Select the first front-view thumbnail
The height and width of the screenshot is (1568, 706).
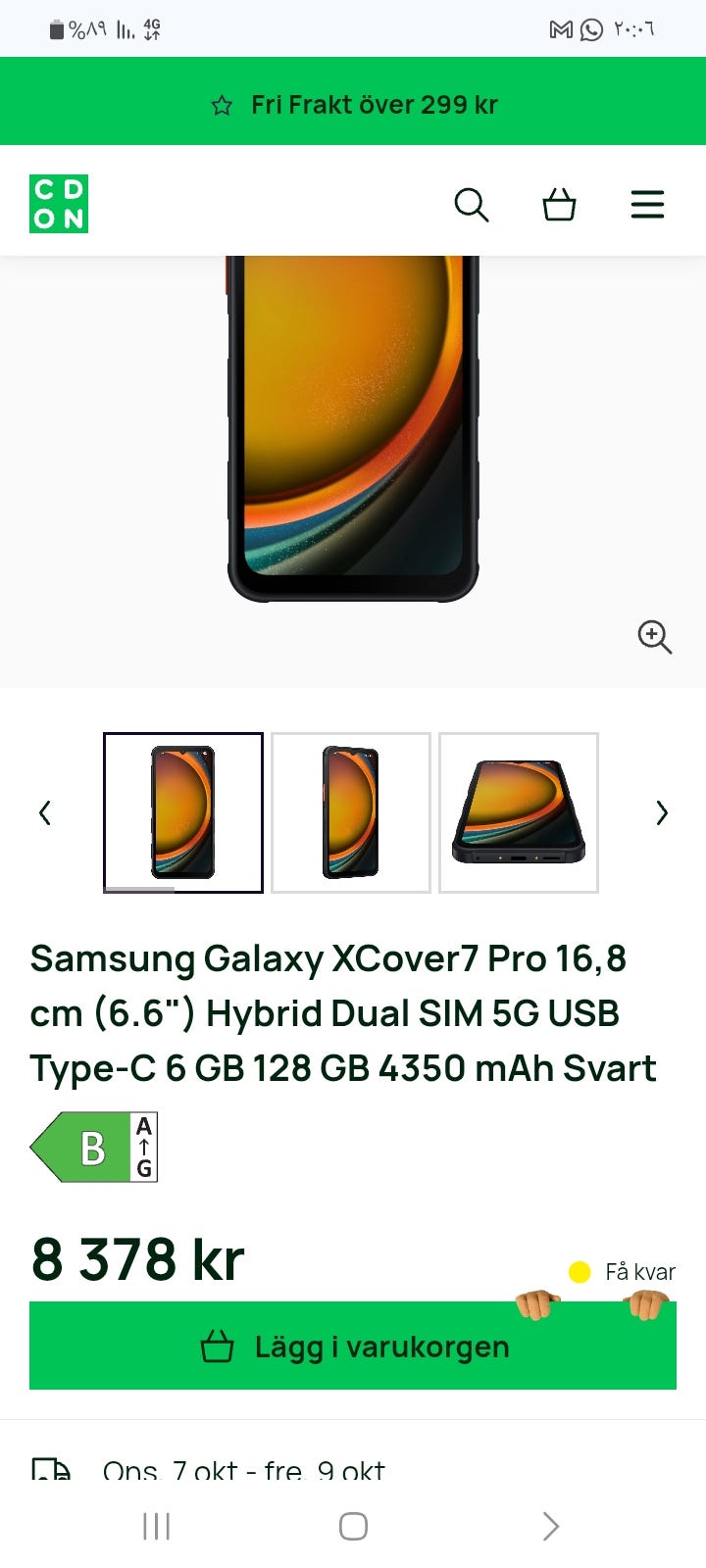coord(183,812)
